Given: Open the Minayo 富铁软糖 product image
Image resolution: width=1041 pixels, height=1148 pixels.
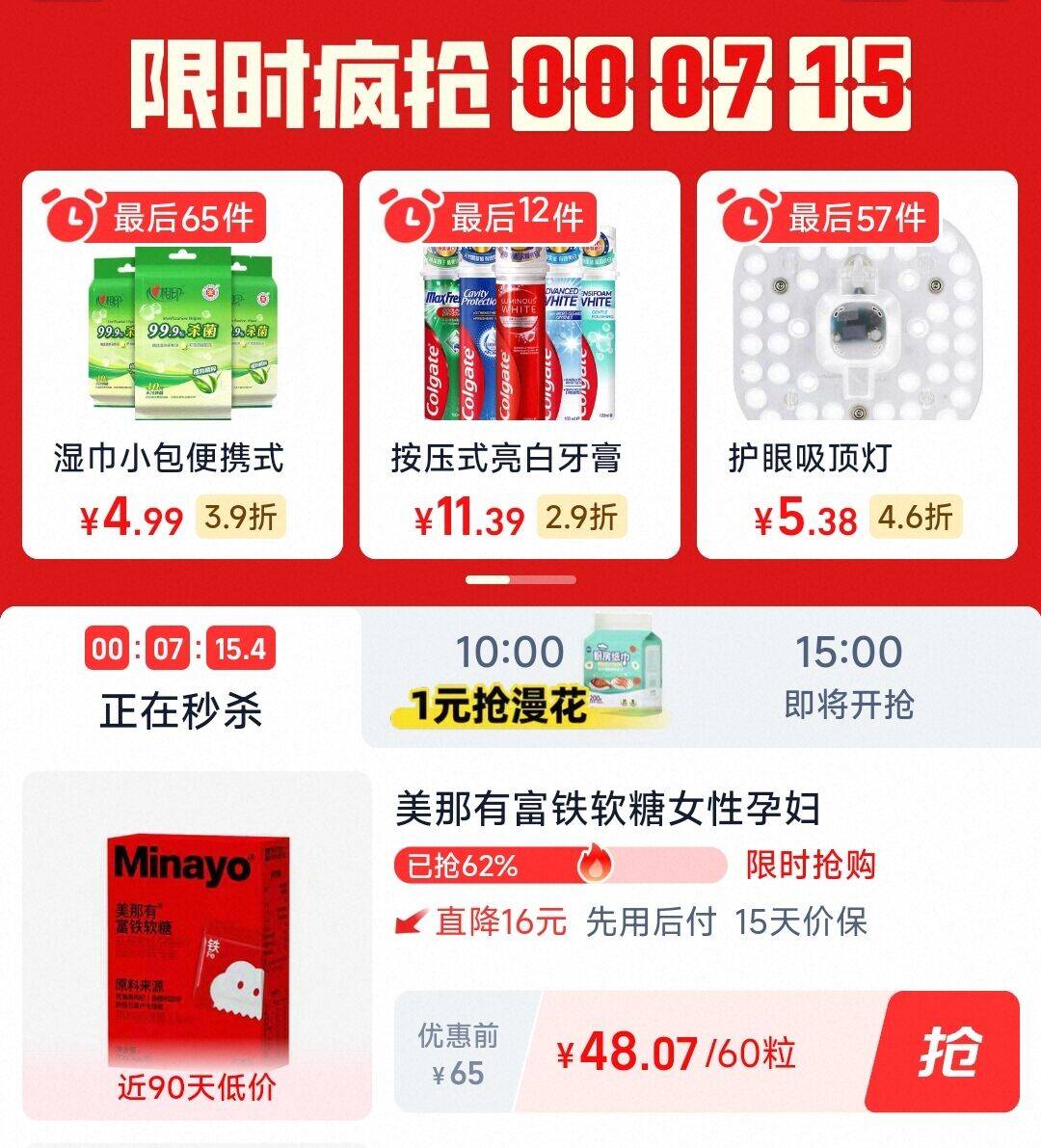Looking at the screenshot, I should [x=198, y=945].
